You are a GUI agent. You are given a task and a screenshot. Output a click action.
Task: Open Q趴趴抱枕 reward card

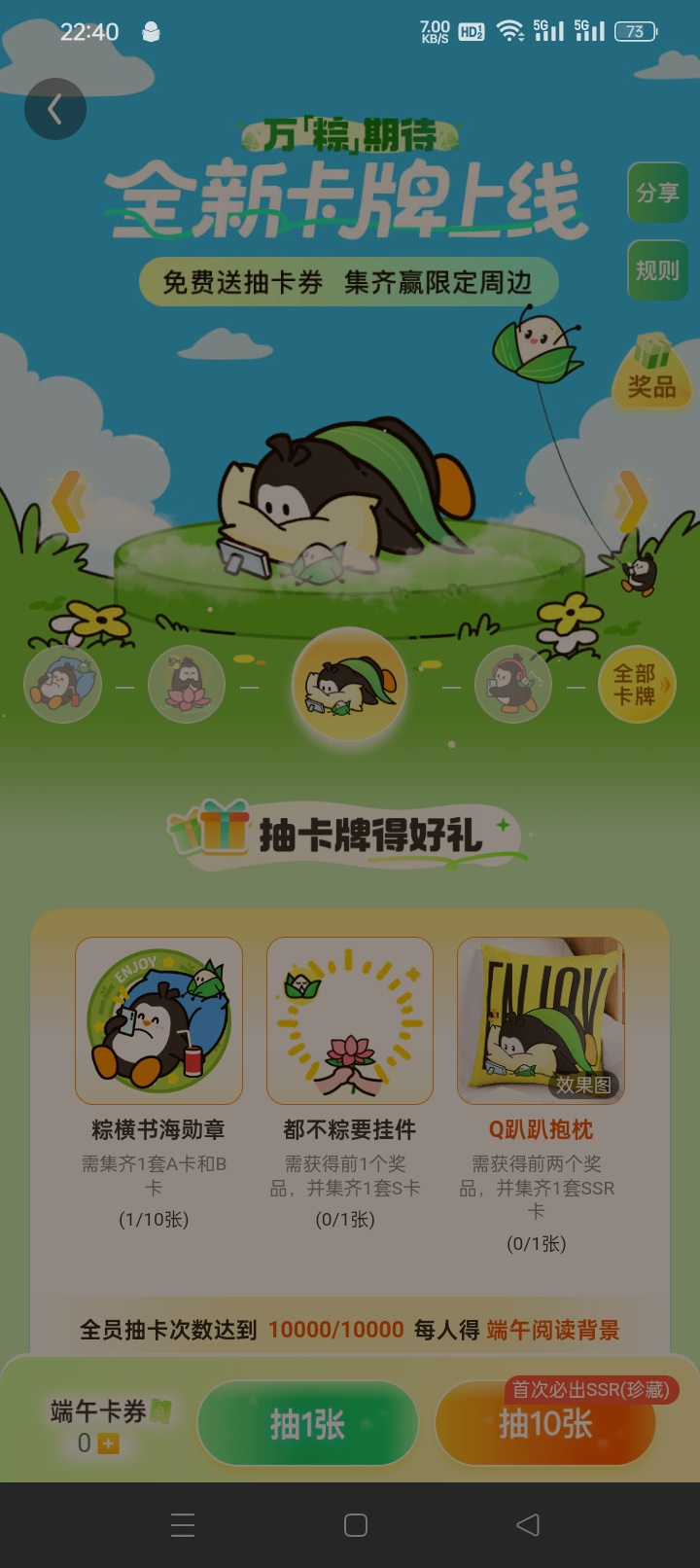(x=541, y=1020)
